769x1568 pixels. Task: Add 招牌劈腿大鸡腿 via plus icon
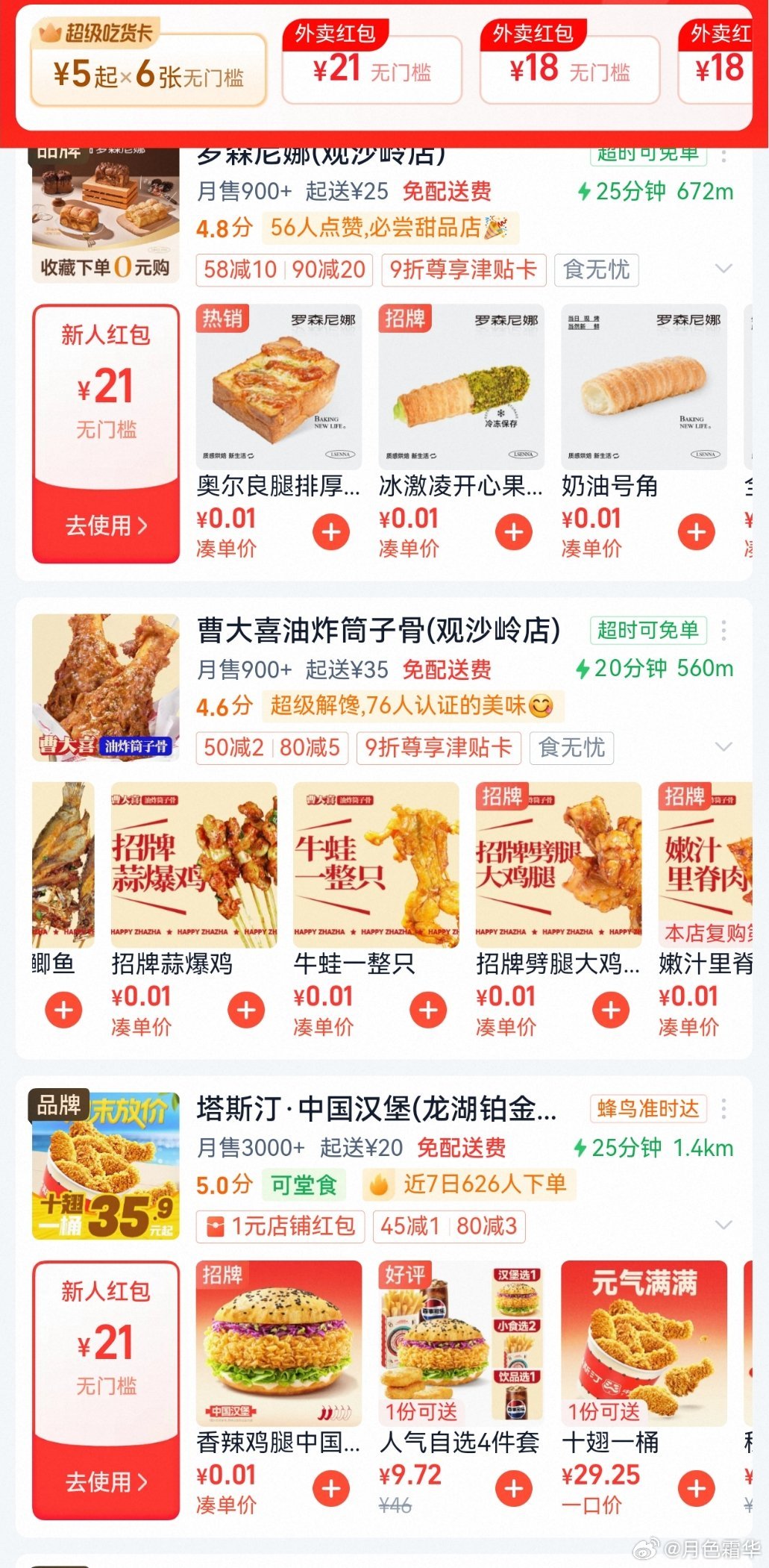[610, 1009]
